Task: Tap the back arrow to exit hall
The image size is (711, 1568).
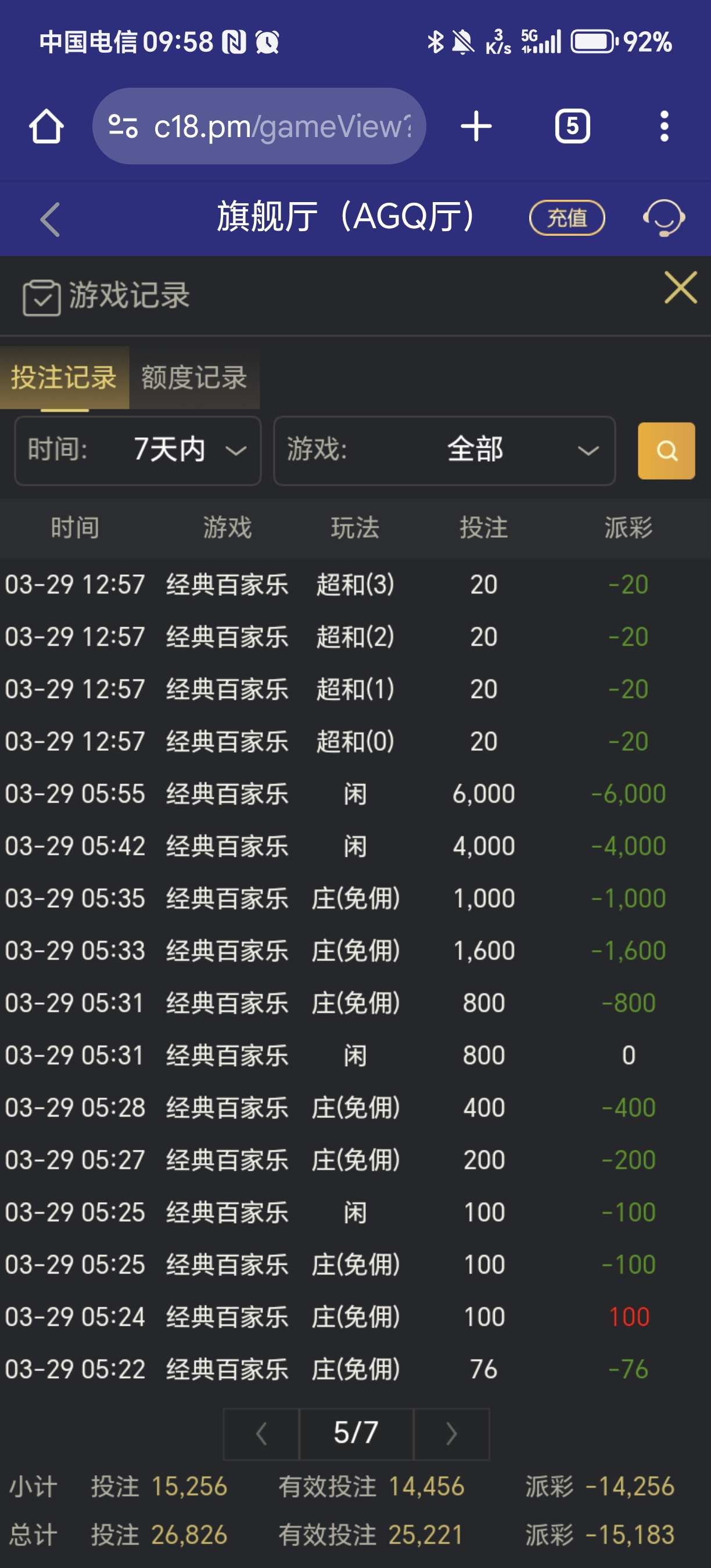Action: tap(51, 220)
